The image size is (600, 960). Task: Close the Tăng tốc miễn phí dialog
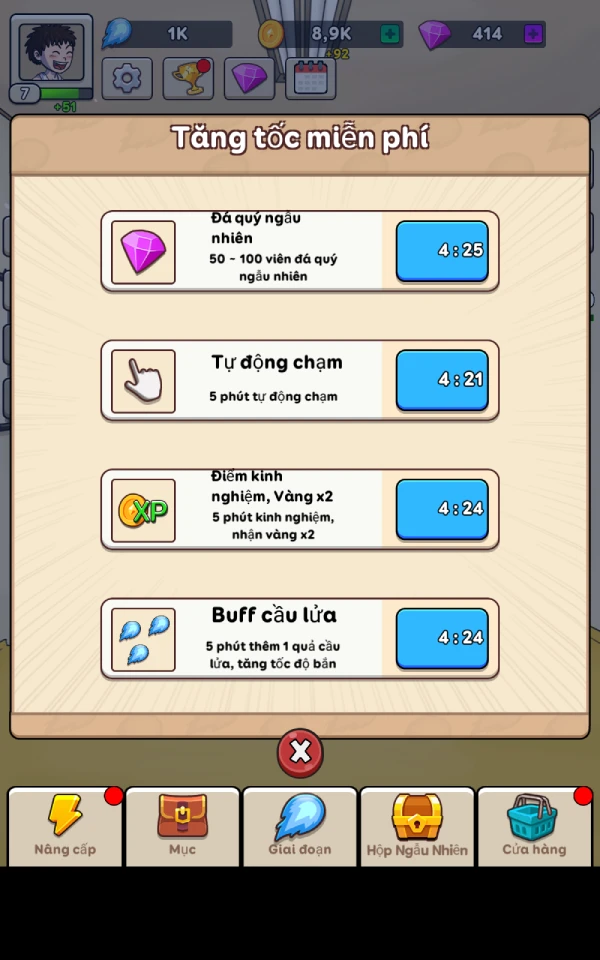300,752
